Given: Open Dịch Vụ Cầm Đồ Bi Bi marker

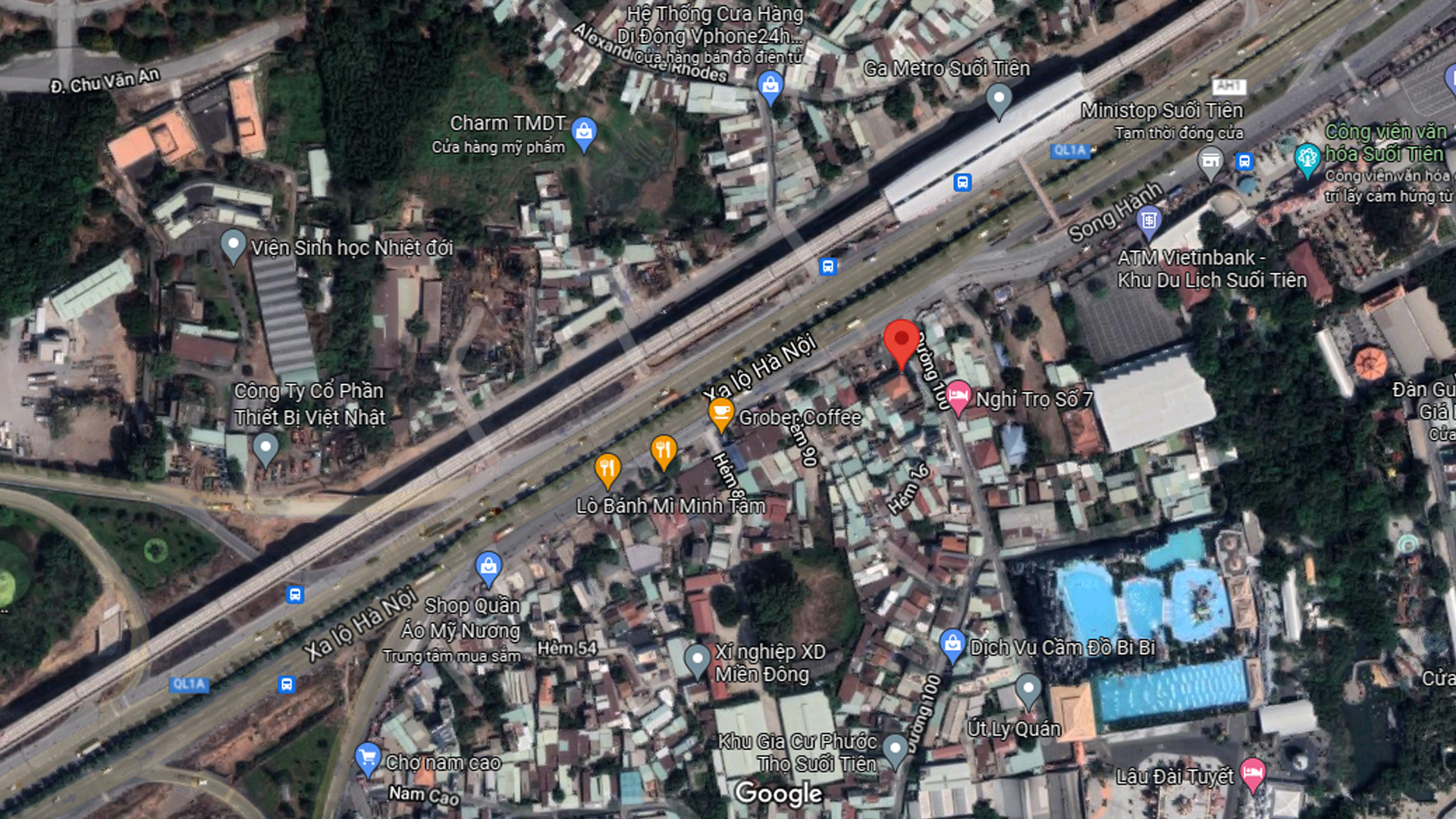Looking at the screenshot, I should tap(952, 645).
